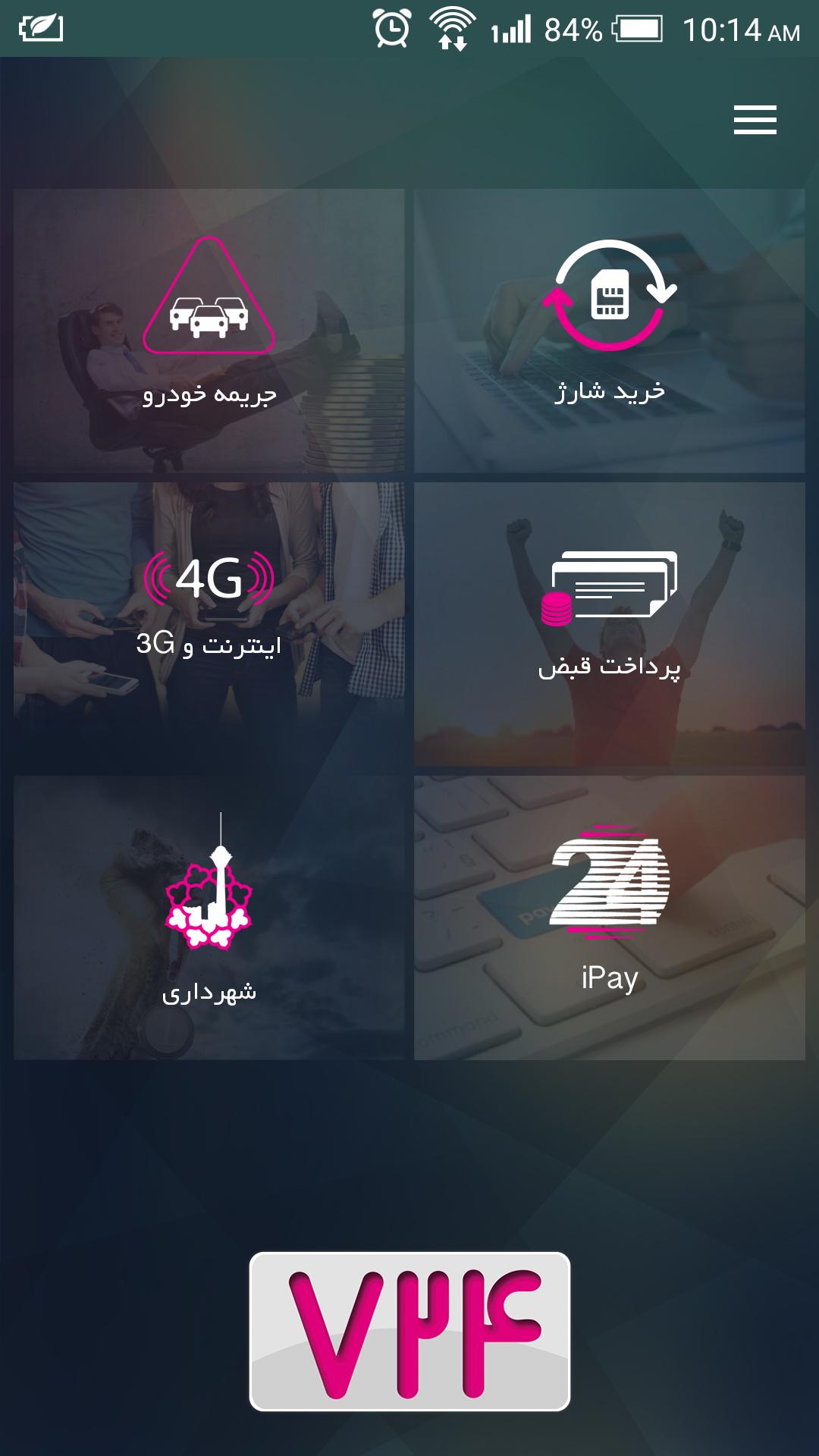Select the جریمه خودرو label text
The width and height of the screenshot is (819, 1456).
click(x=209, y=397)
